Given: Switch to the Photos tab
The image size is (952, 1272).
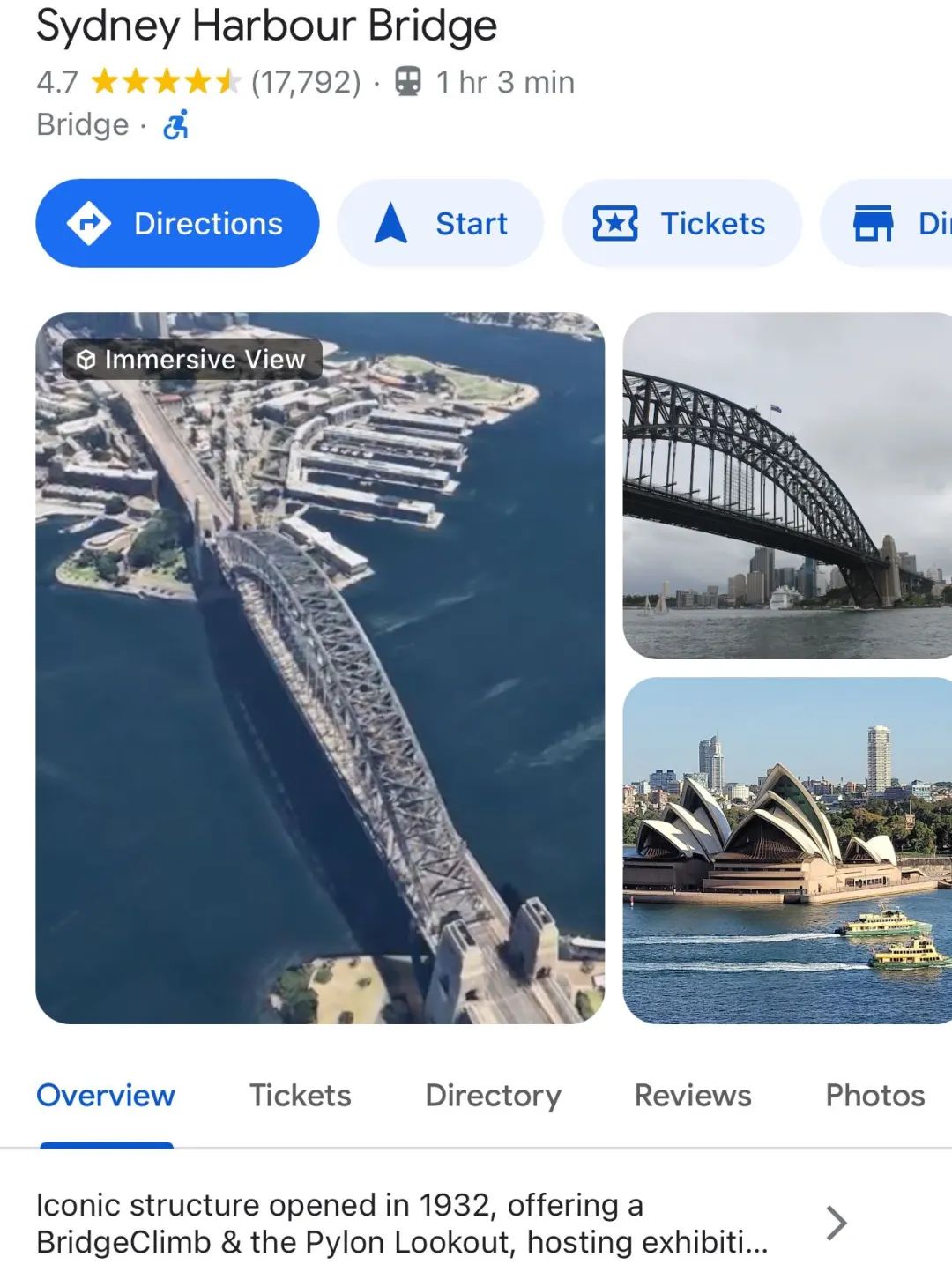Looking at the screenshot, I should click(874, 1096).
